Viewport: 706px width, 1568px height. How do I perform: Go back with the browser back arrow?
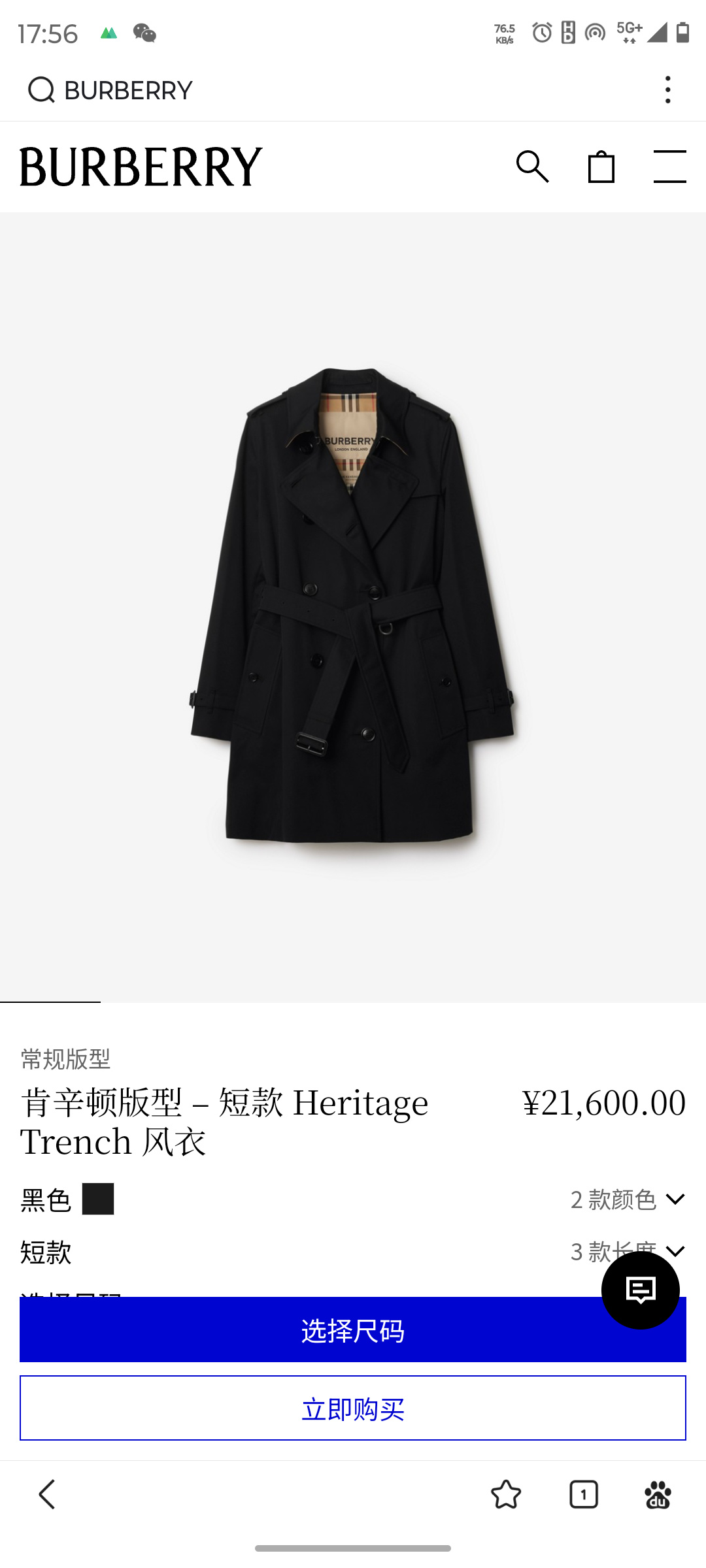point(47,1494)
